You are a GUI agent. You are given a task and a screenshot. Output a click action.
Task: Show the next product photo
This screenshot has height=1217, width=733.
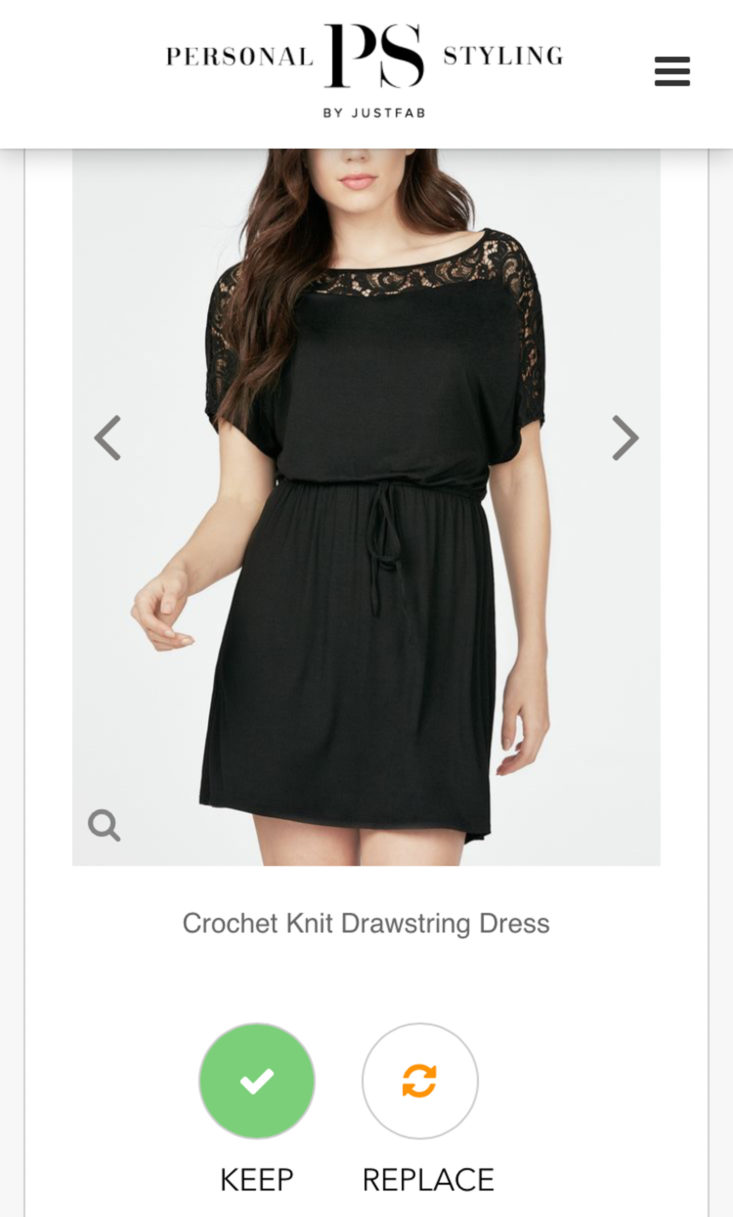(625, 437)
